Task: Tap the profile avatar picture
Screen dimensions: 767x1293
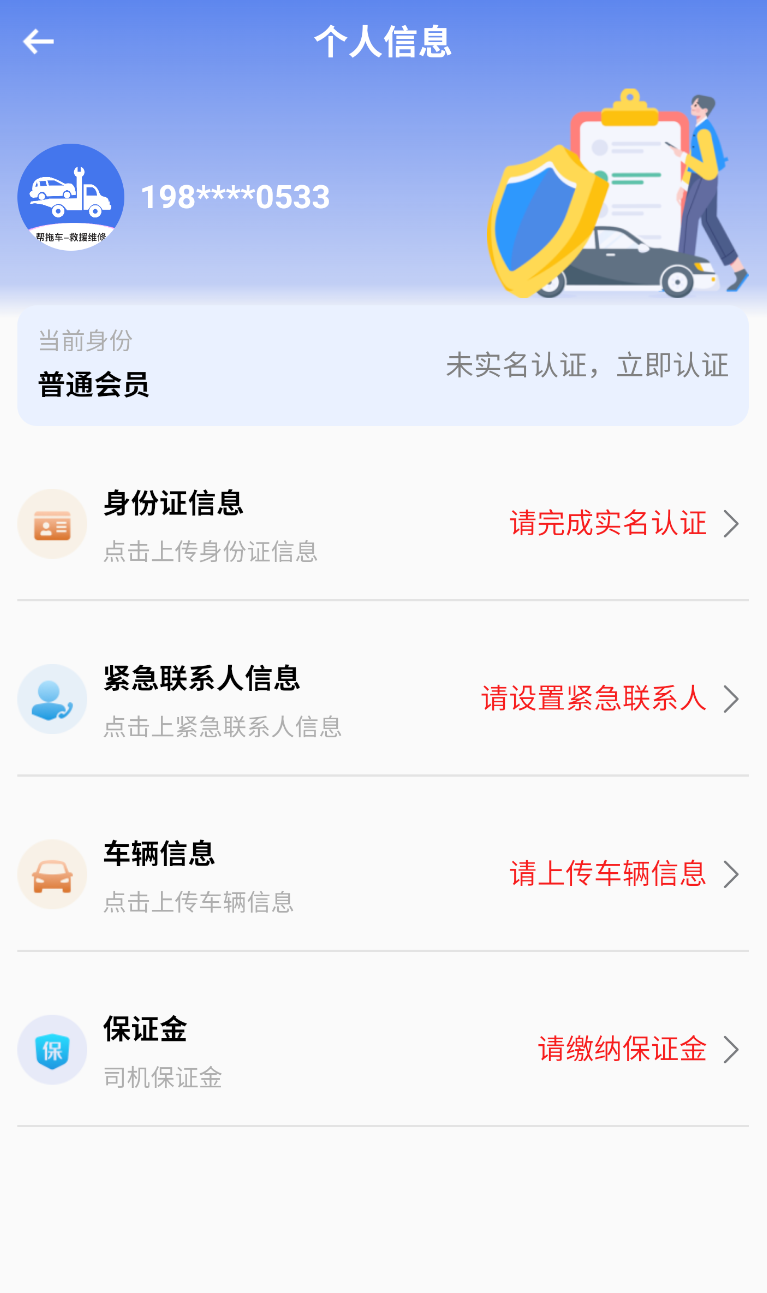Action: pyautogui.click(x=71, y=197)
